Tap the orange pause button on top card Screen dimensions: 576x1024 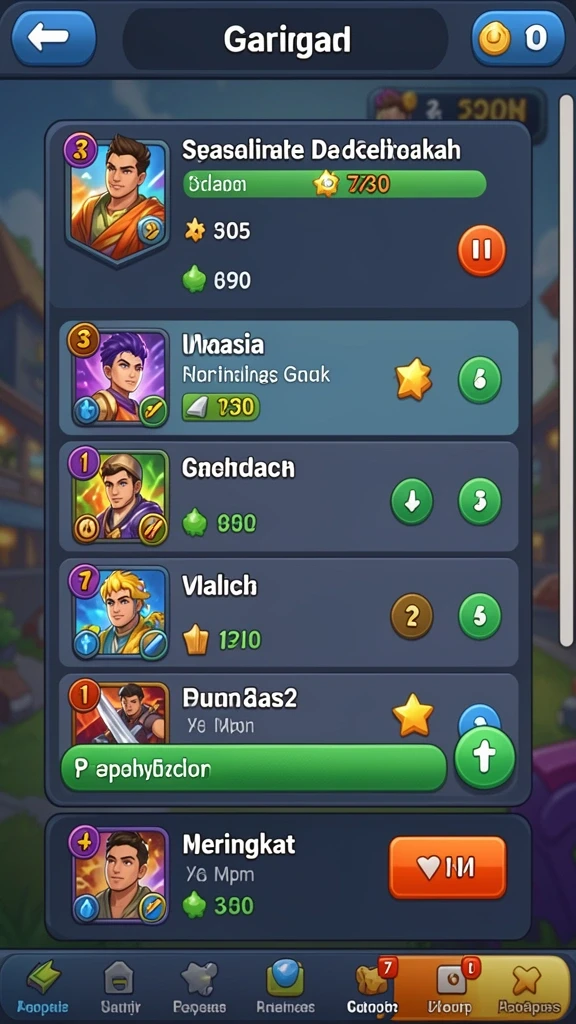[x=481, y=249]
